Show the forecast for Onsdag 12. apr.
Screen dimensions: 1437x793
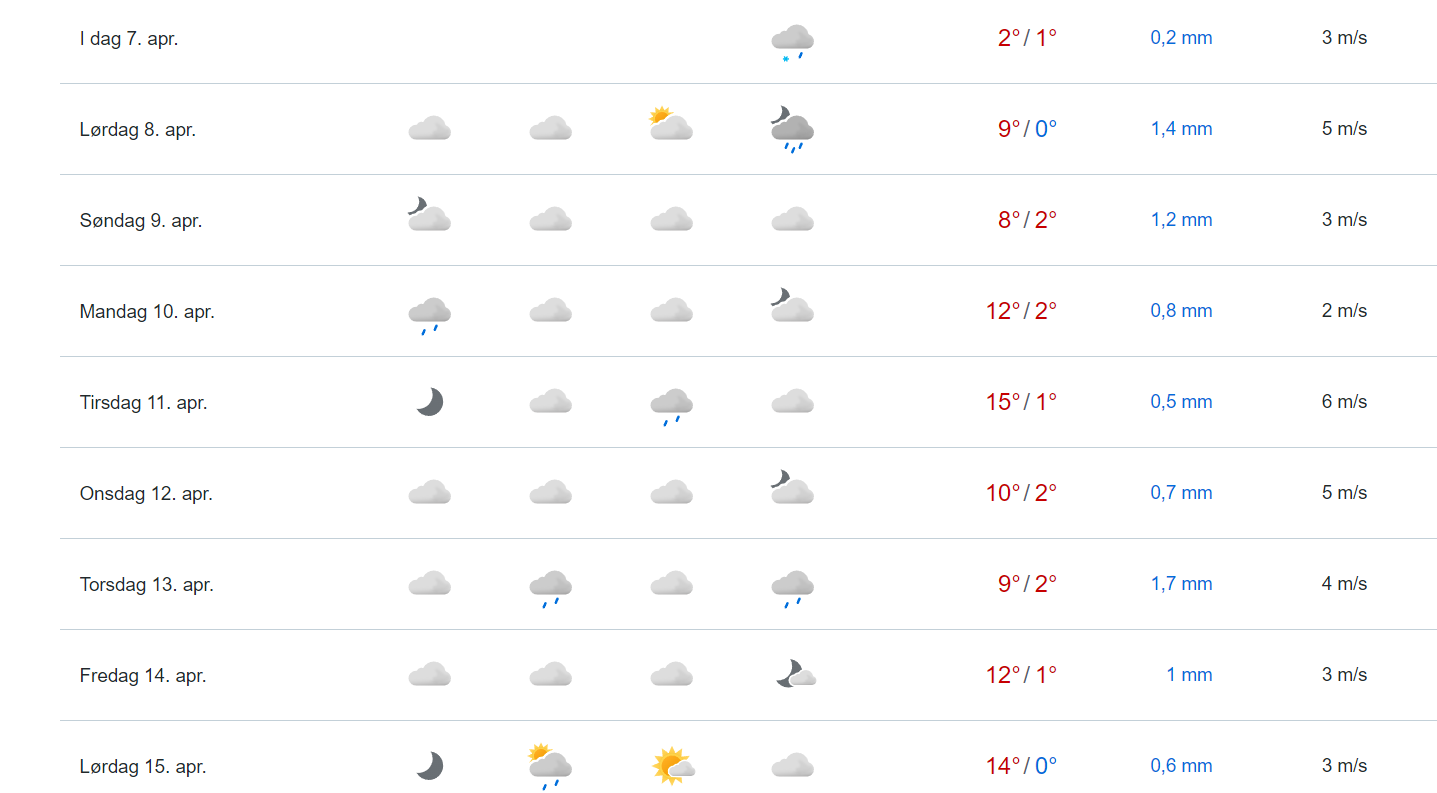146,494
